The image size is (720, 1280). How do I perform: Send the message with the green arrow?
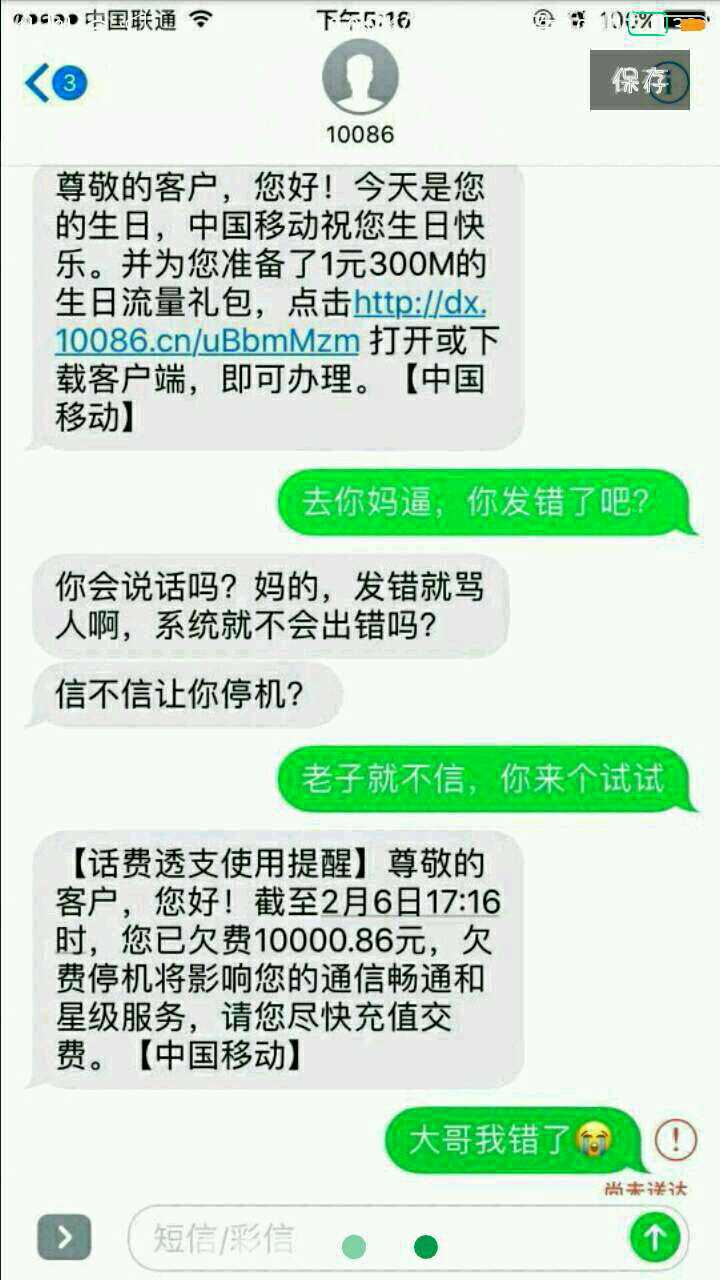[656, 1237]
